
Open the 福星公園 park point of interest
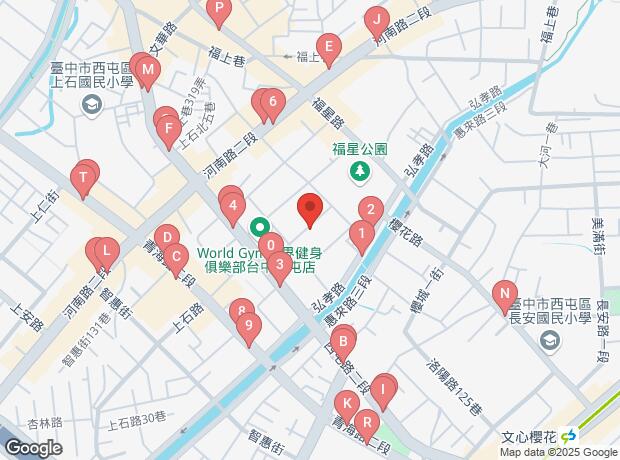(x=359, y=174)
